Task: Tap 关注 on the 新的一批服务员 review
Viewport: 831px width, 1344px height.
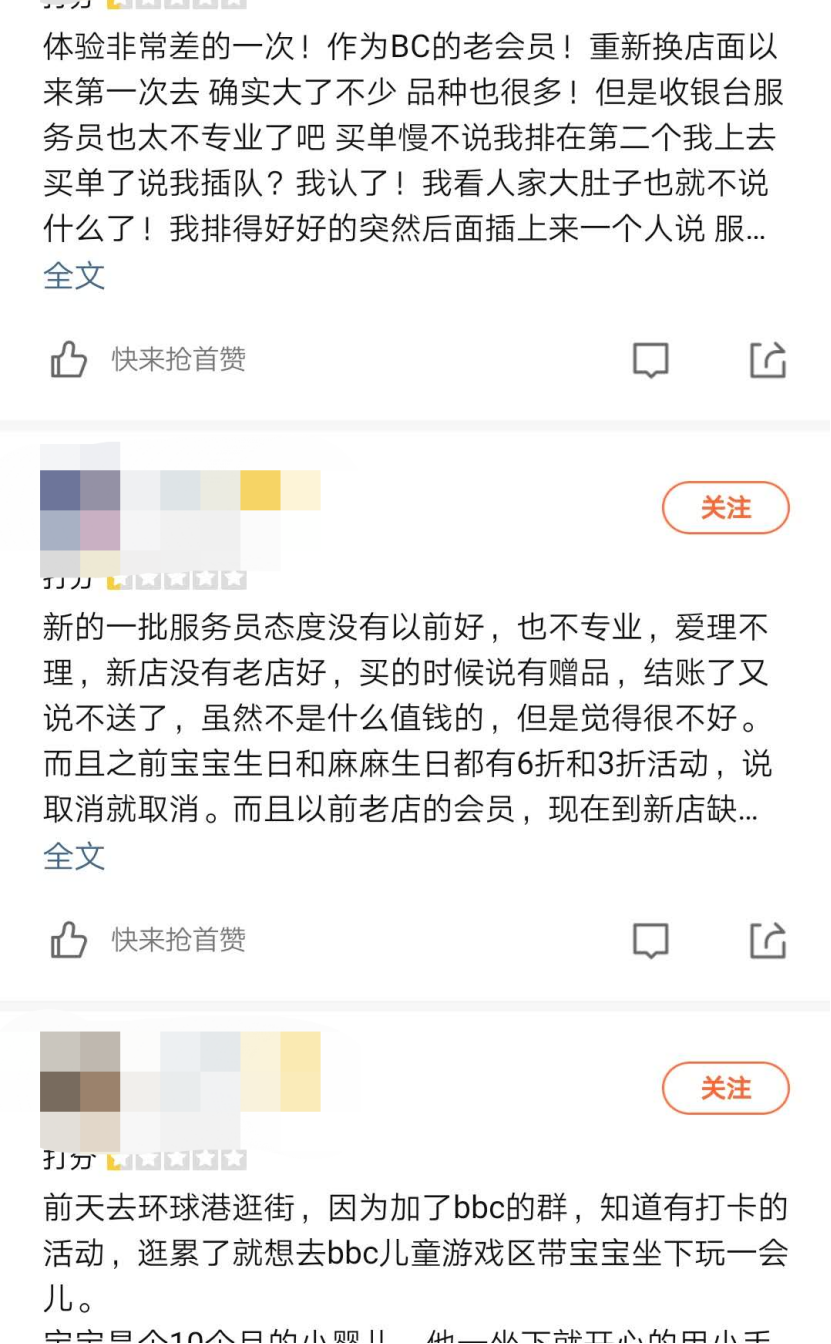Action: [725, 508]
